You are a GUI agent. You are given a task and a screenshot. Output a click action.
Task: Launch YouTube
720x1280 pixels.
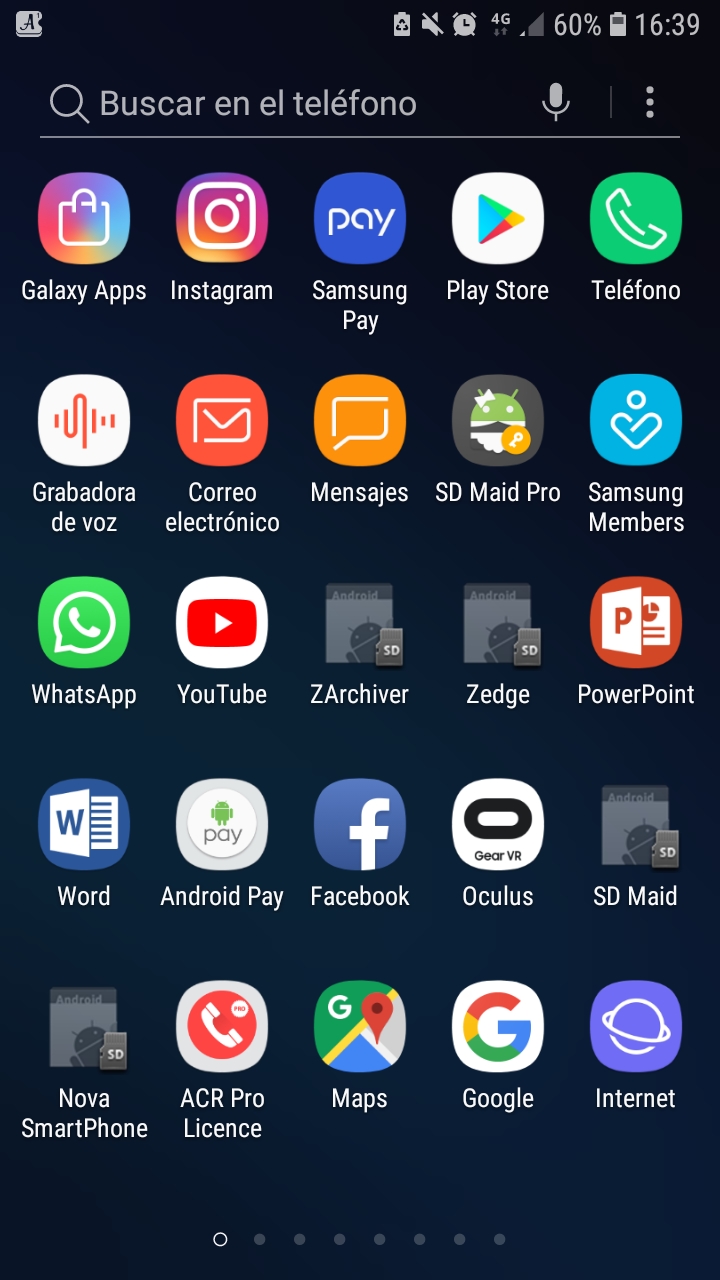pos(222,623)
